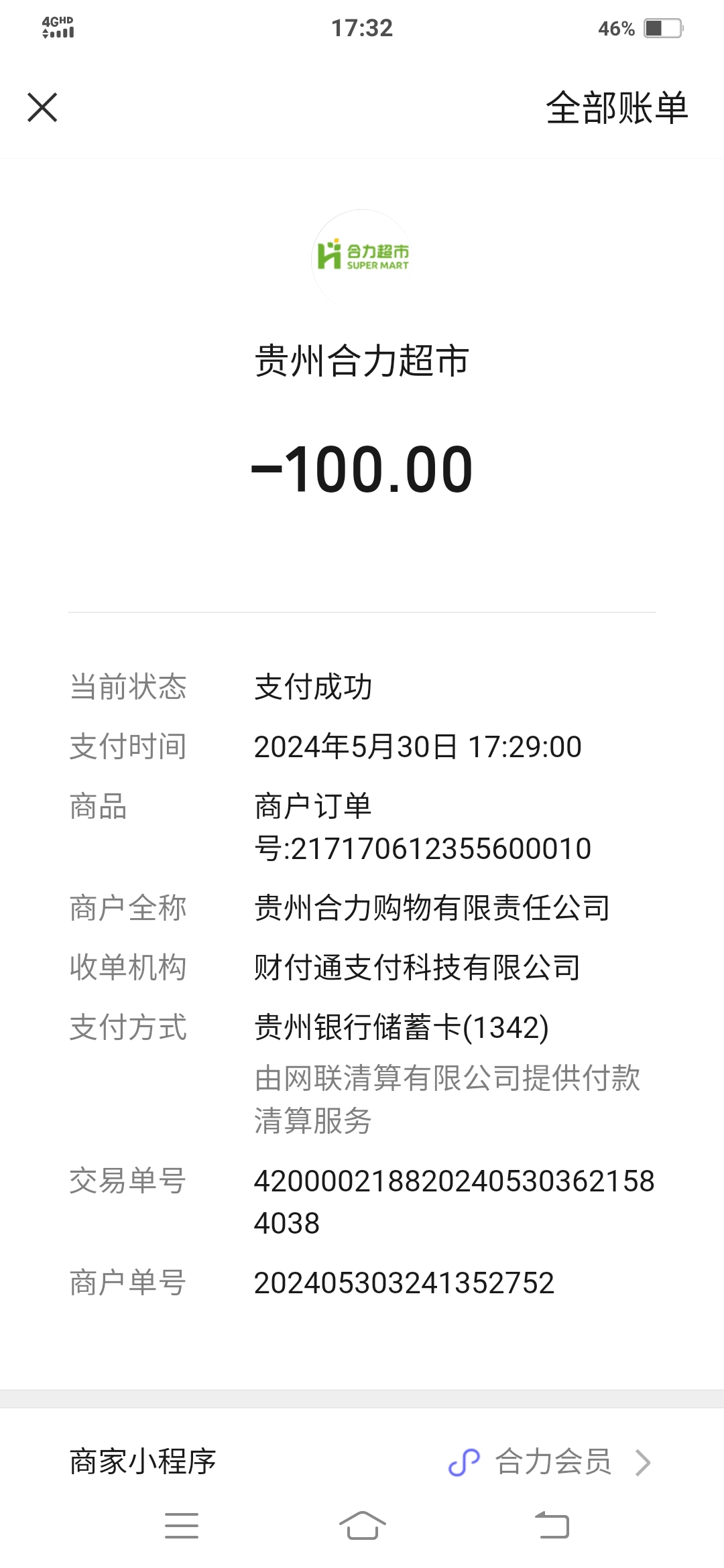Image resolution: width=724 pixels, height=1568 pixels.
Task: Close the payment detail page
Action: 42,108
